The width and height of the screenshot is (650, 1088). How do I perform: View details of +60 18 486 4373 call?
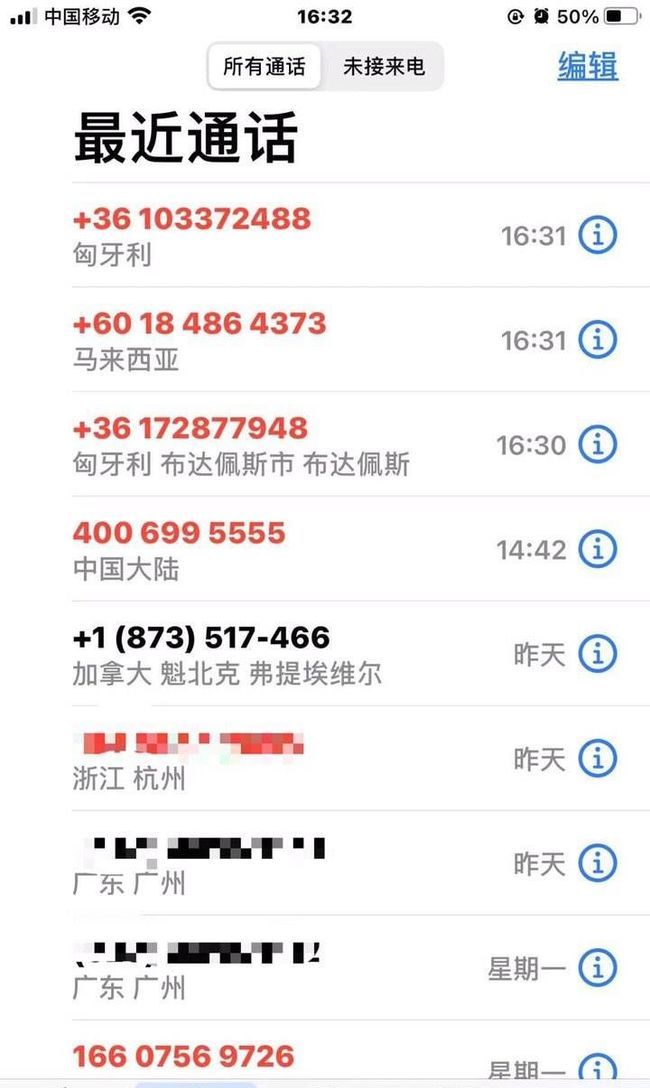[x=598, y=340]
